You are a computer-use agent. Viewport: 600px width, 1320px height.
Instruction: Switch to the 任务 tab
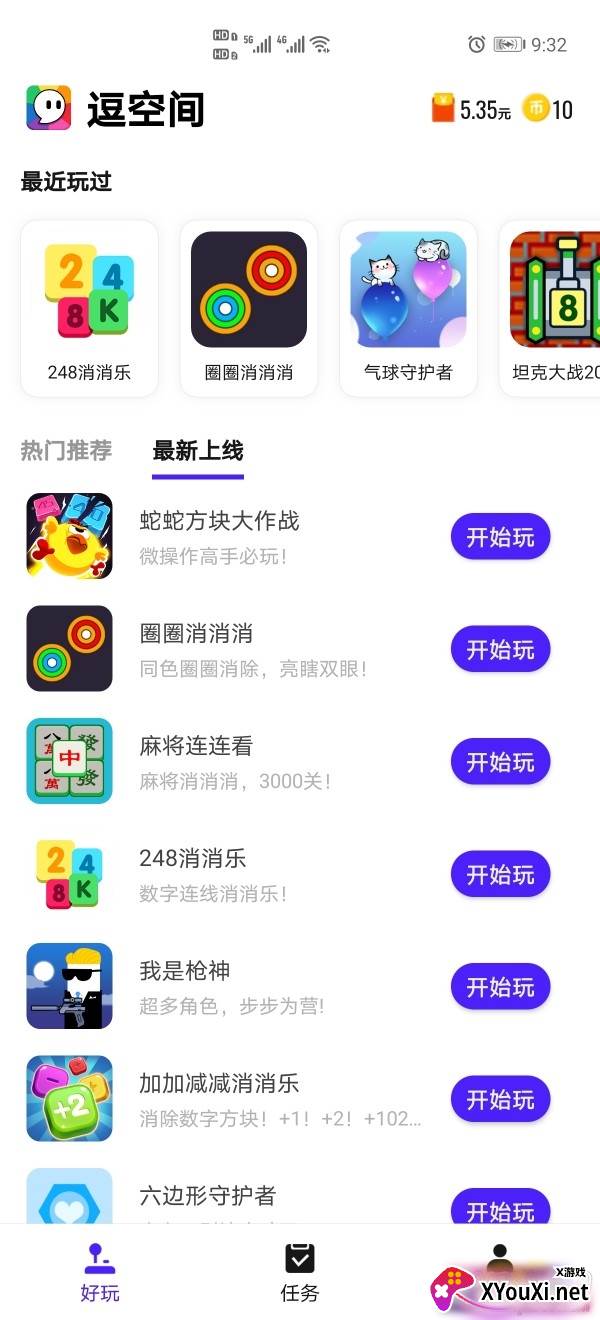[300, 1273]
